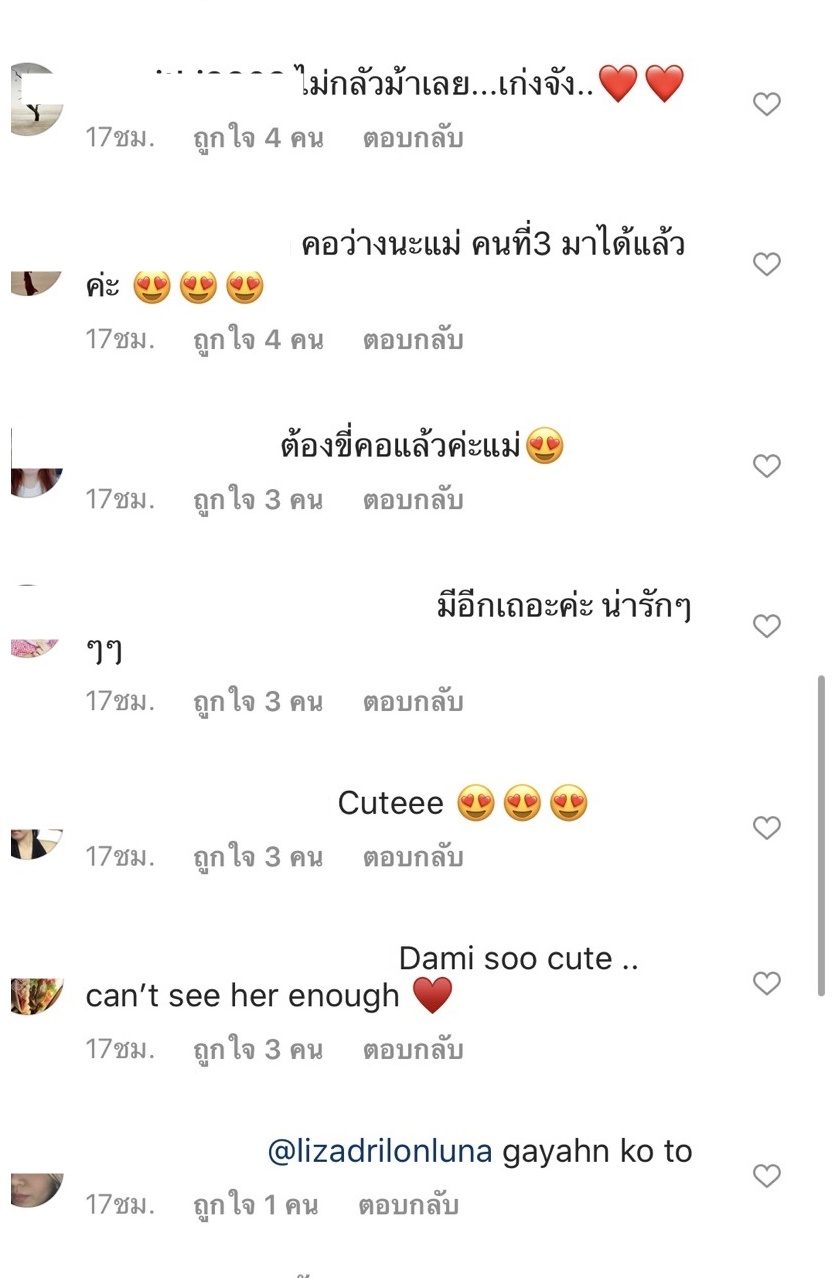
Task: Like the ต้องขี่คอแล้วค่ะแม่ comment
Action: 766,466
